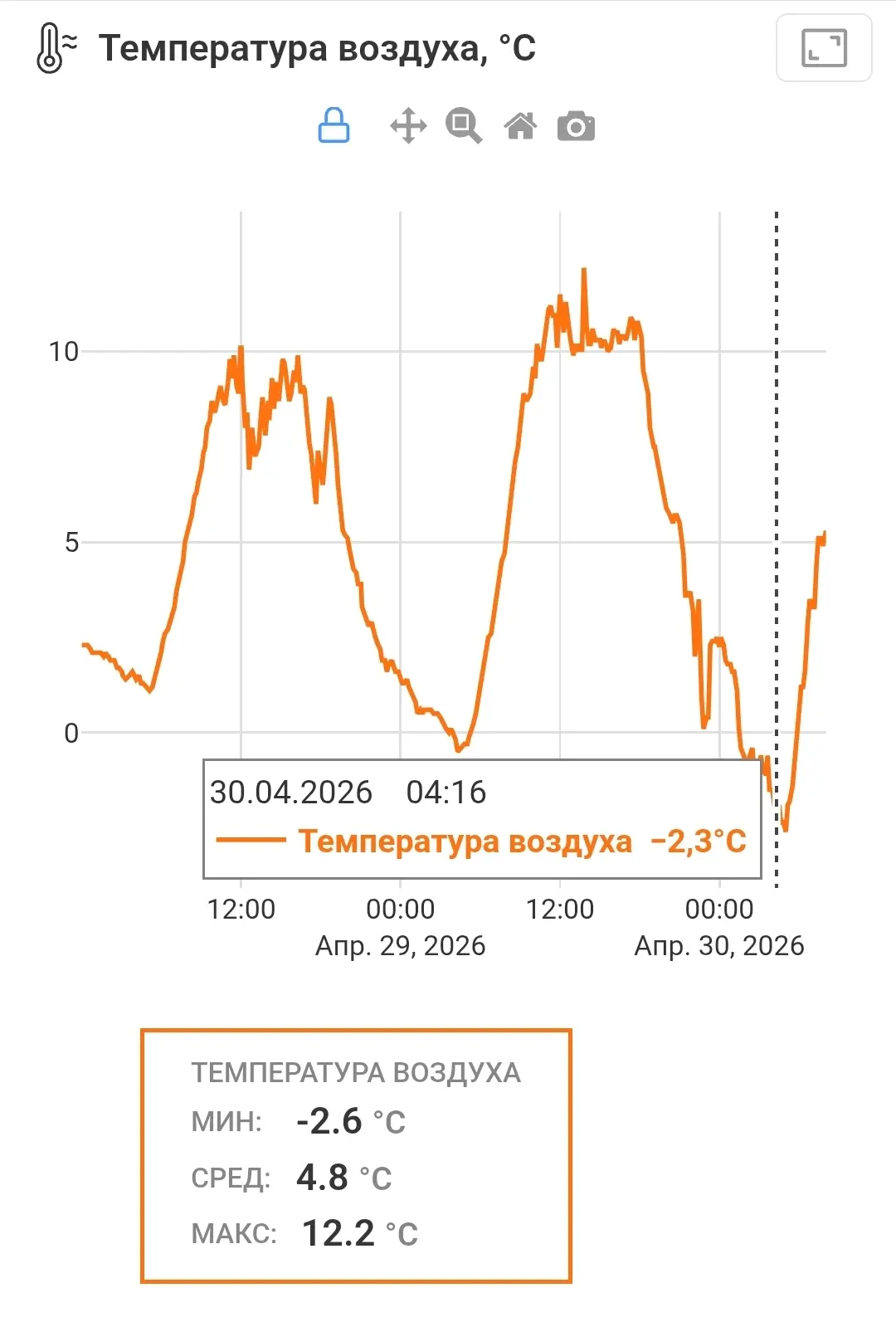Expand the temperature chart to fullscreen
The width and height of the screenshot is (896, 1322).
(x=824, y=48)
